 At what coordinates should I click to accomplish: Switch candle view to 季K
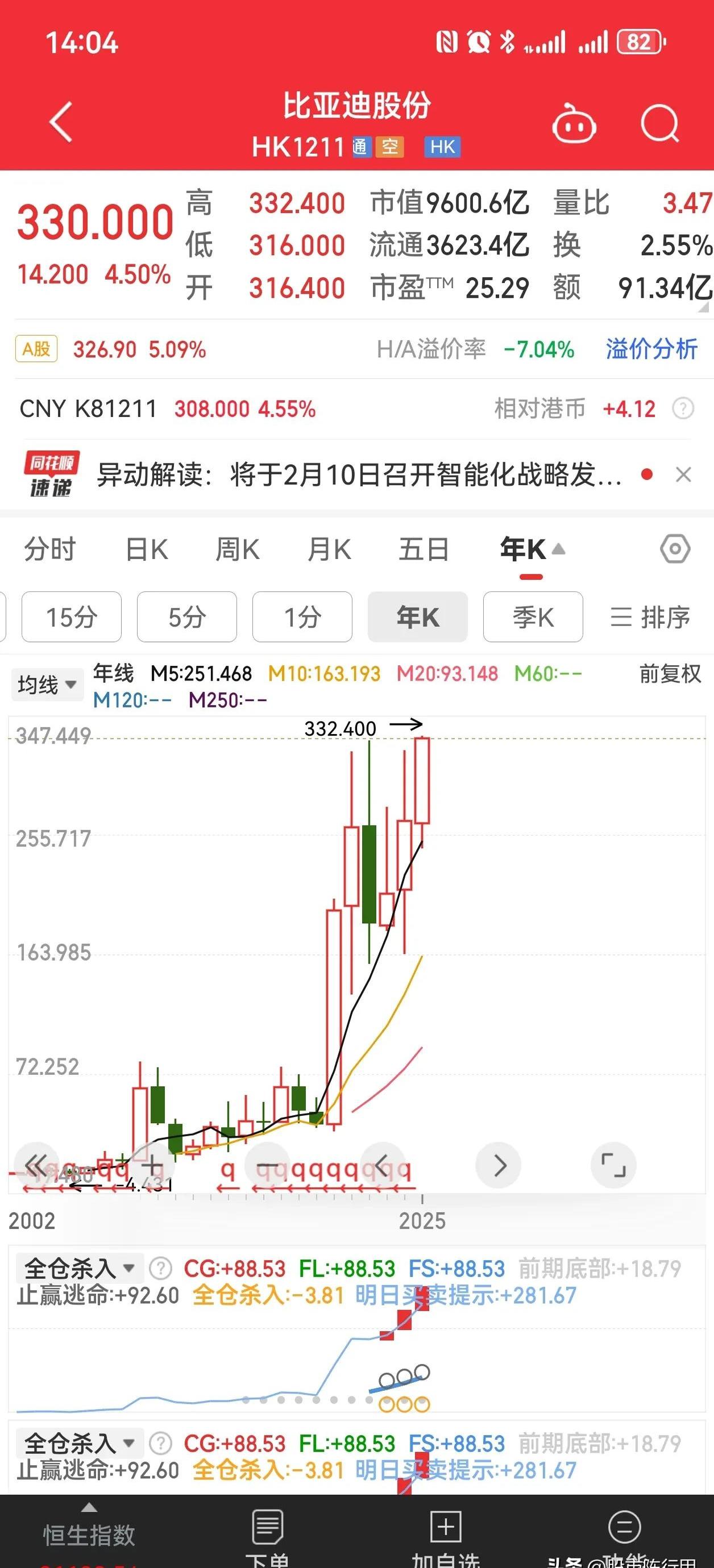(533, 616)
